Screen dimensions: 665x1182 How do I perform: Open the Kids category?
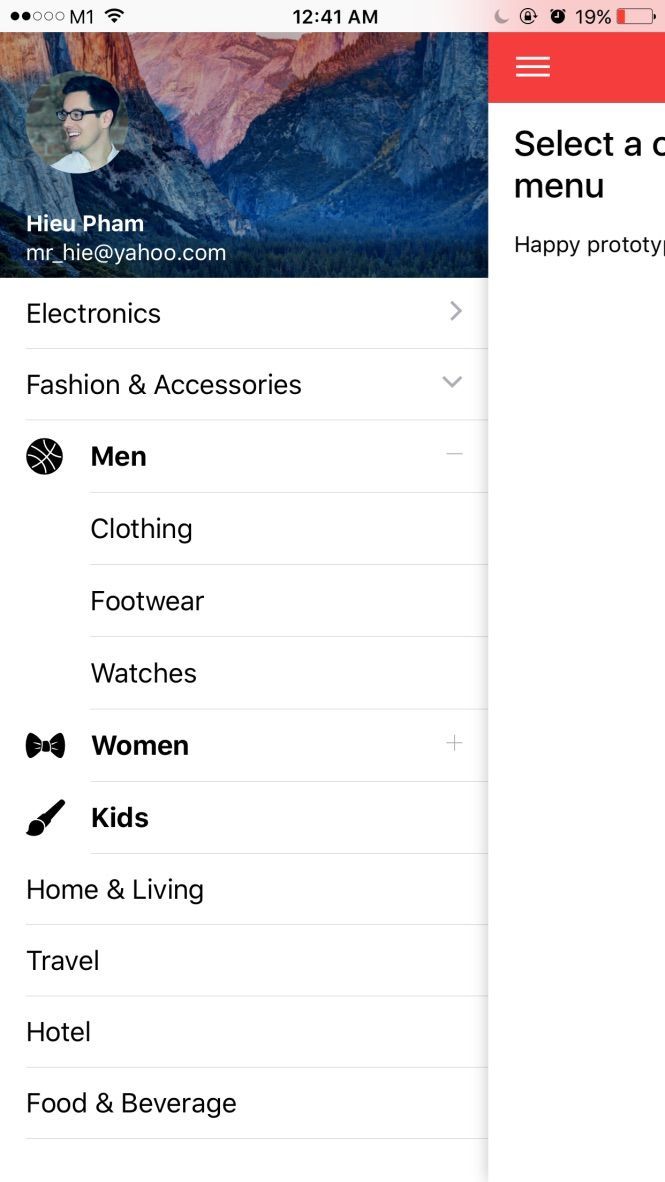tap(120, 817)
